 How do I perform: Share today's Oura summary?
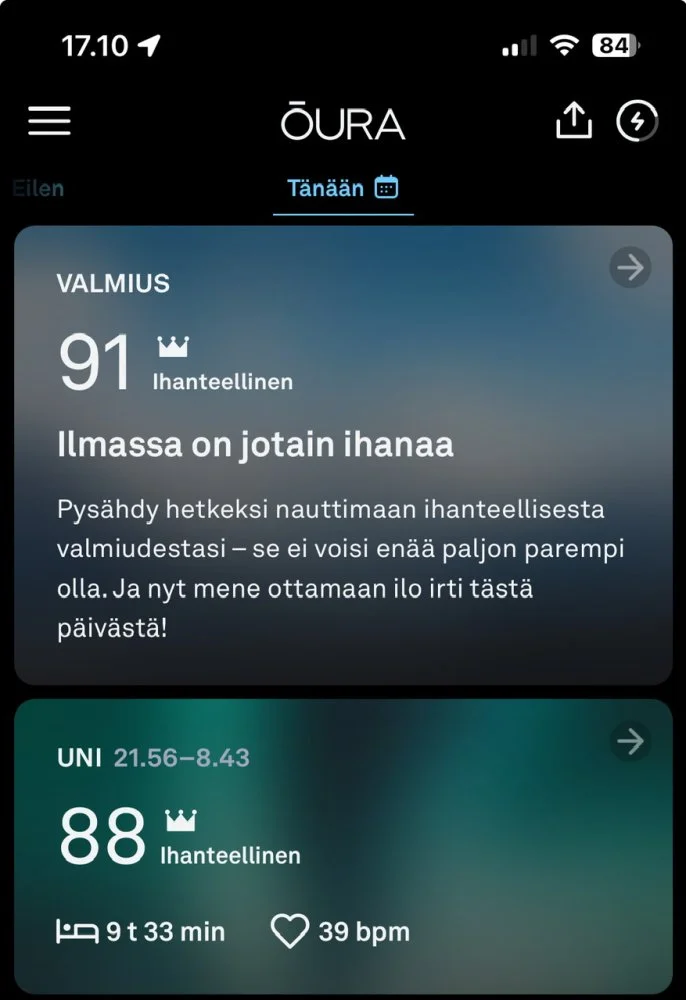click(574, 122)
